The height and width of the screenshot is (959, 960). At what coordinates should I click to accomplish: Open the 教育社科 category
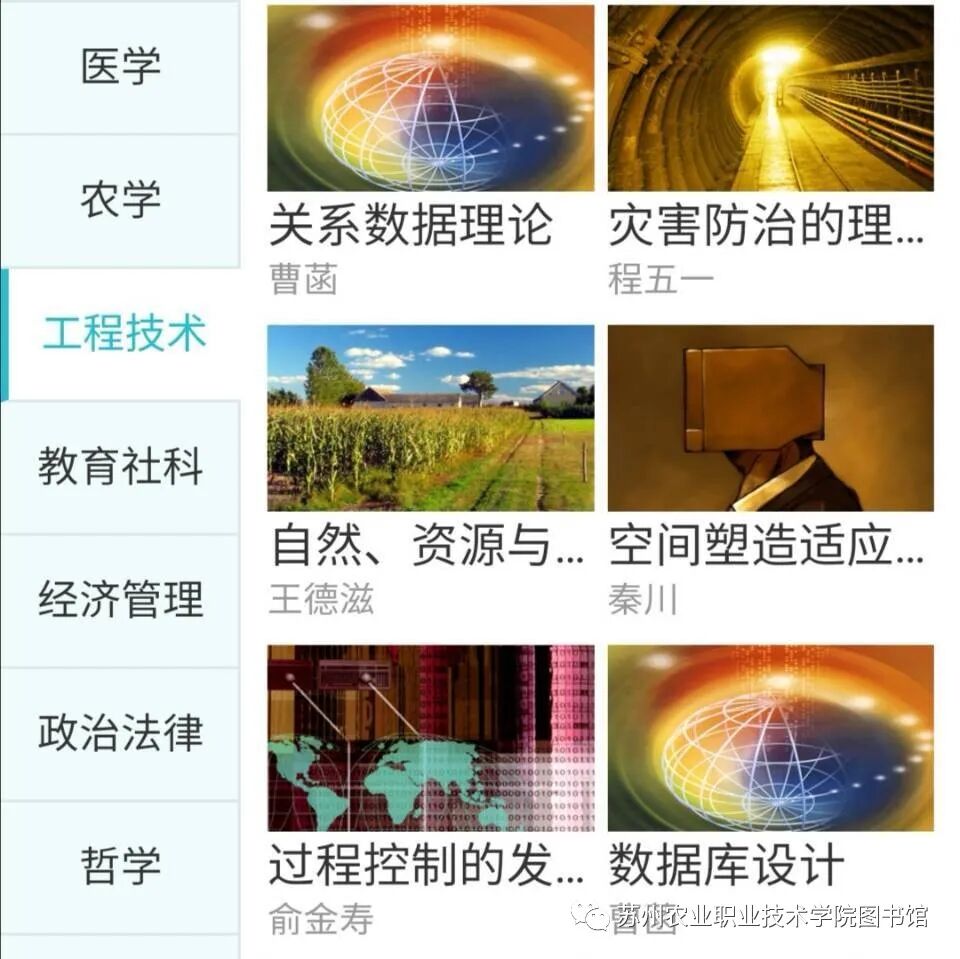coord(121,468)
